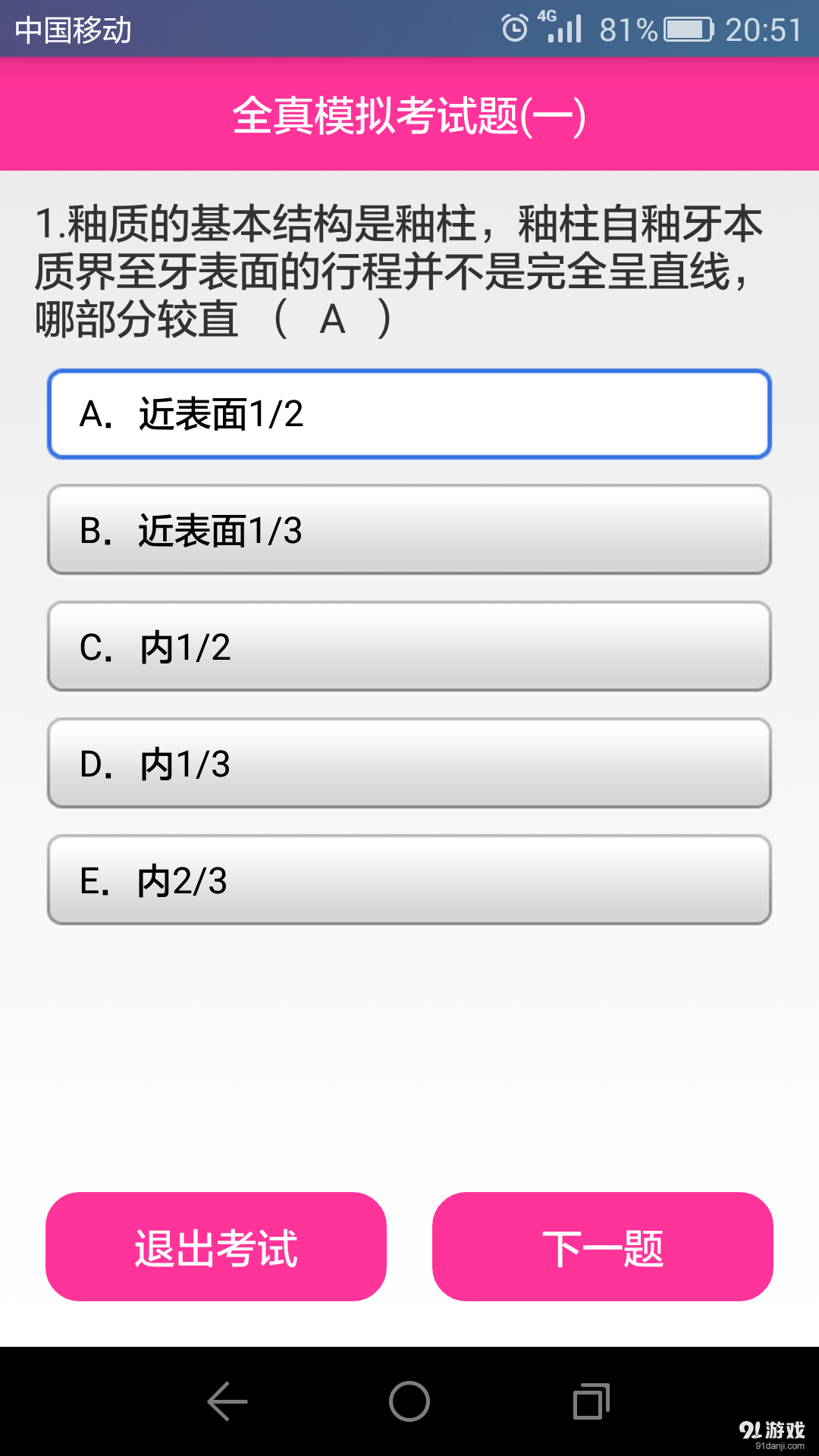Viewport: 819px width, 1456px height.
Task: Tap the 全真模拟考试题(一) title bar
Action: click(x=409, y=115)
